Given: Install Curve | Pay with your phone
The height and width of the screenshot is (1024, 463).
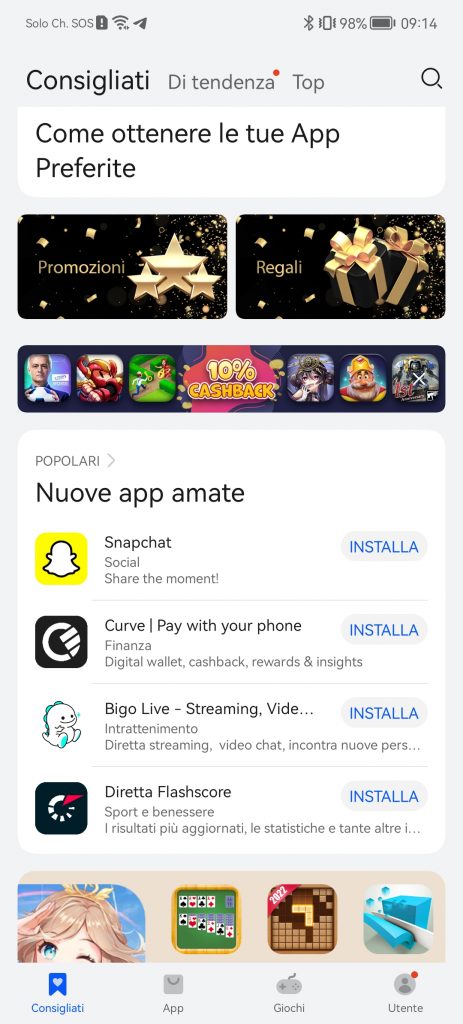Looking at the screenshot, I should pos(384,630).
